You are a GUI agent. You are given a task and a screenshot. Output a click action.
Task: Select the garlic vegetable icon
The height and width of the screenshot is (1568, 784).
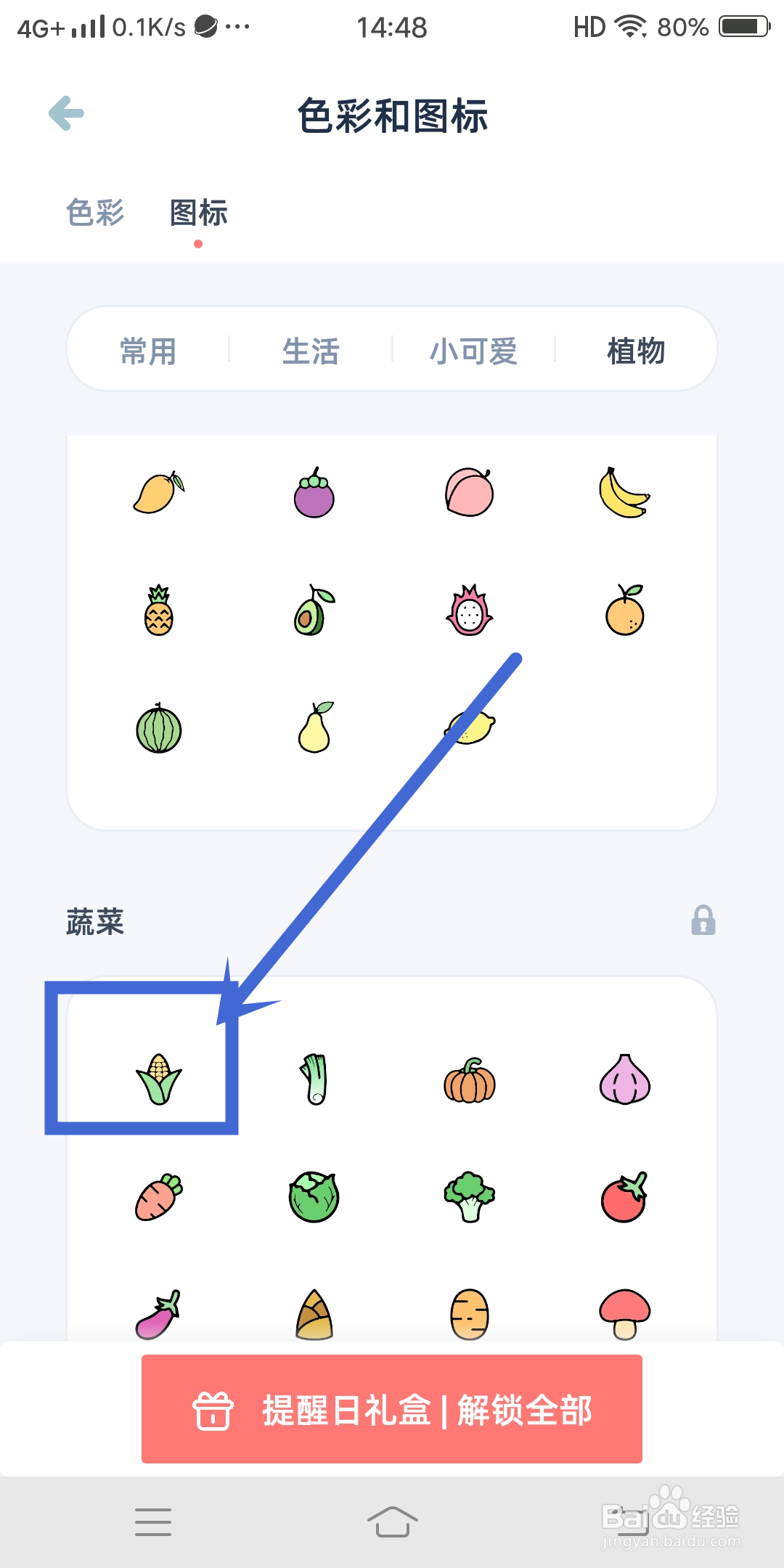click(x=626, y=1079)
